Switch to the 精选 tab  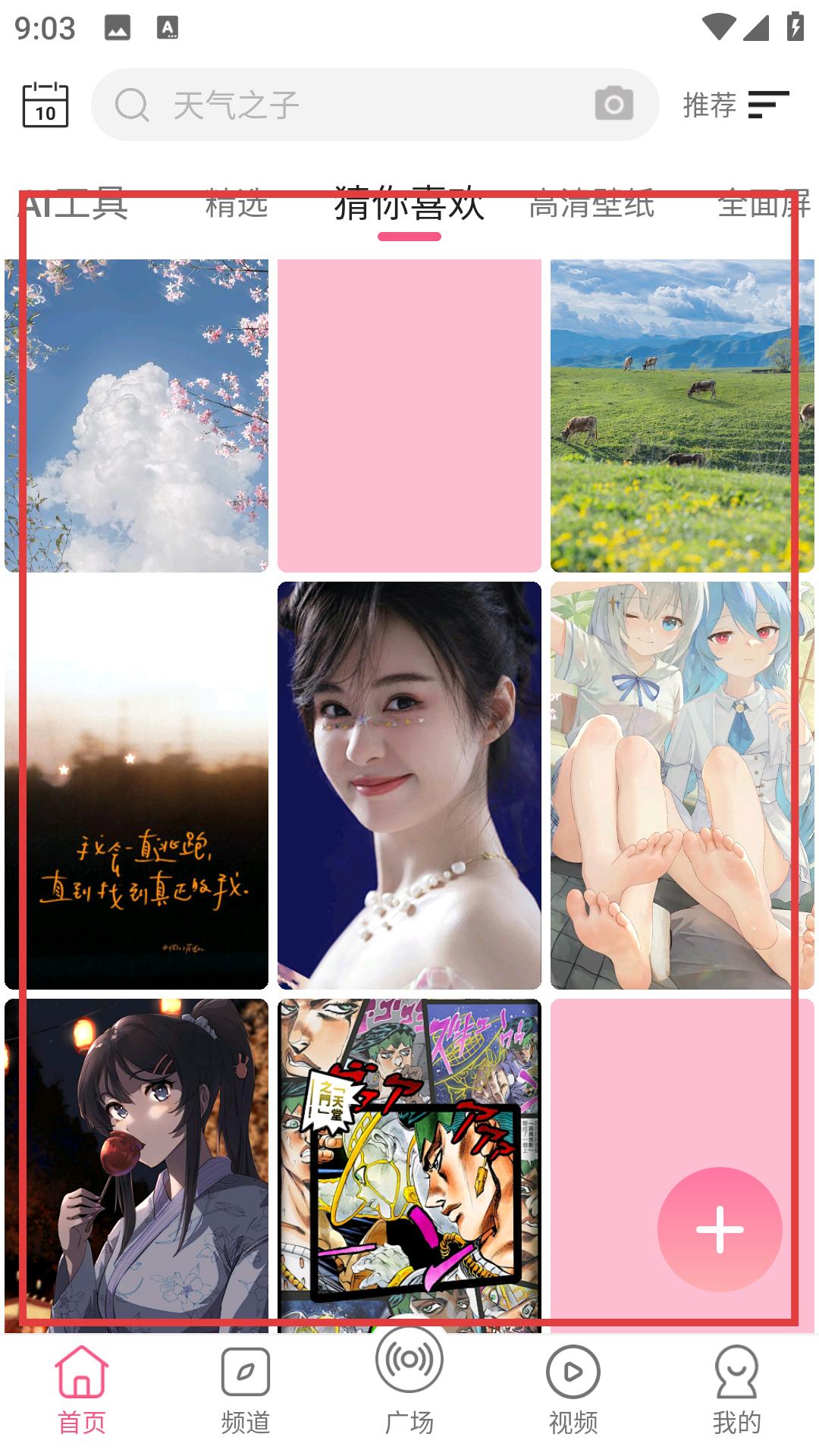pos(237,205)
